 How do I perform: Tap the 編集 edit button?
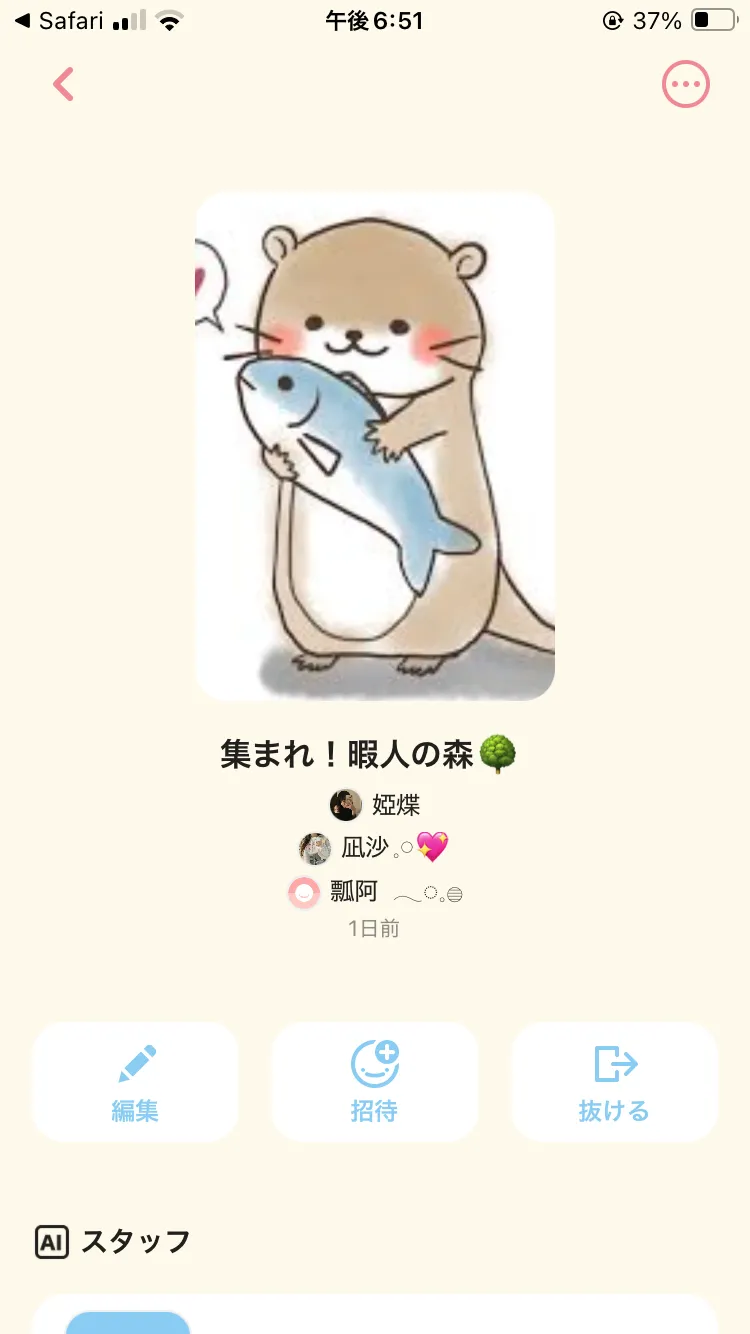point(135,1082)
